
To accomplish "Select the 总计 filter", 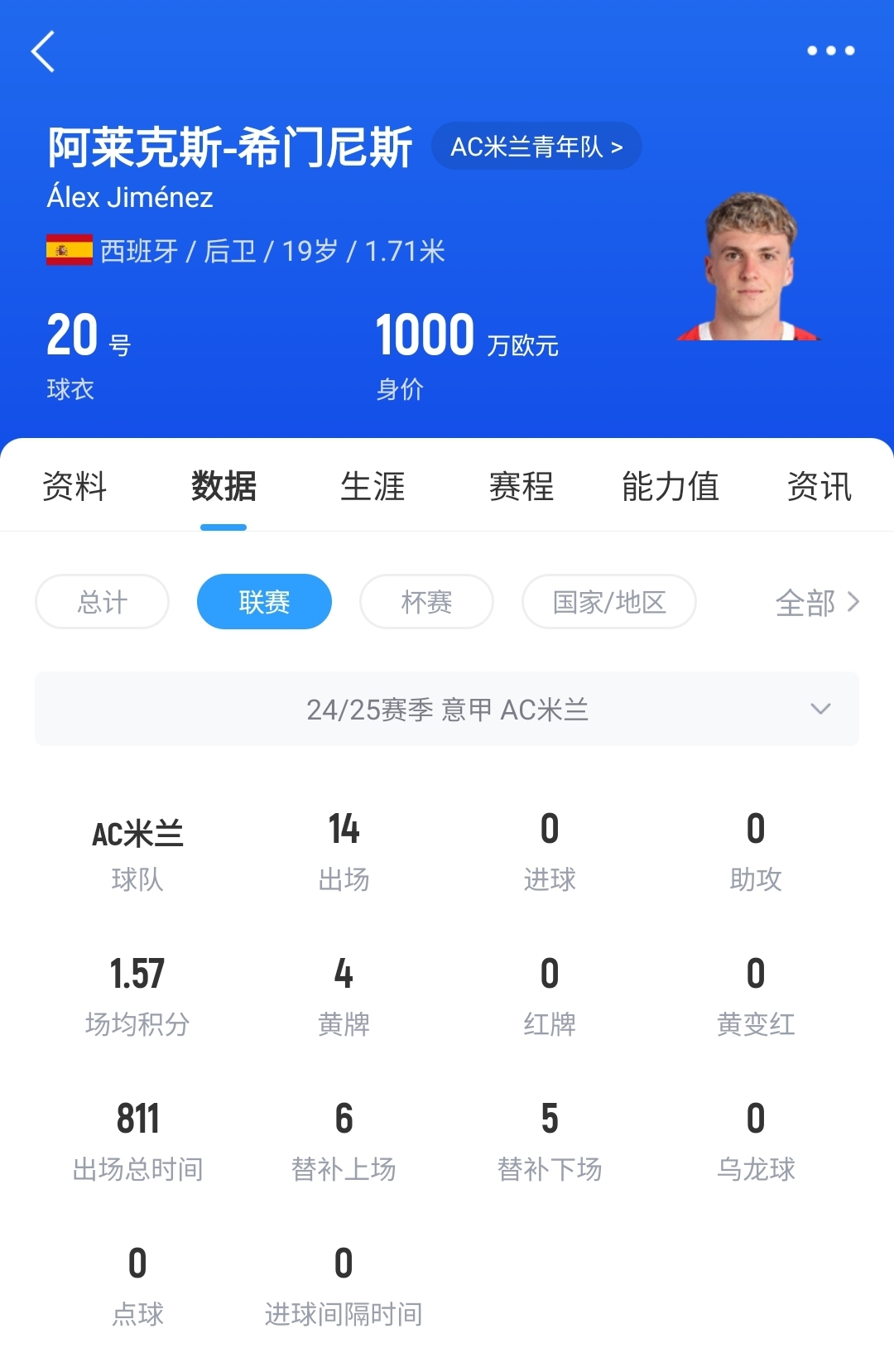I will click(x=101, y=602).
